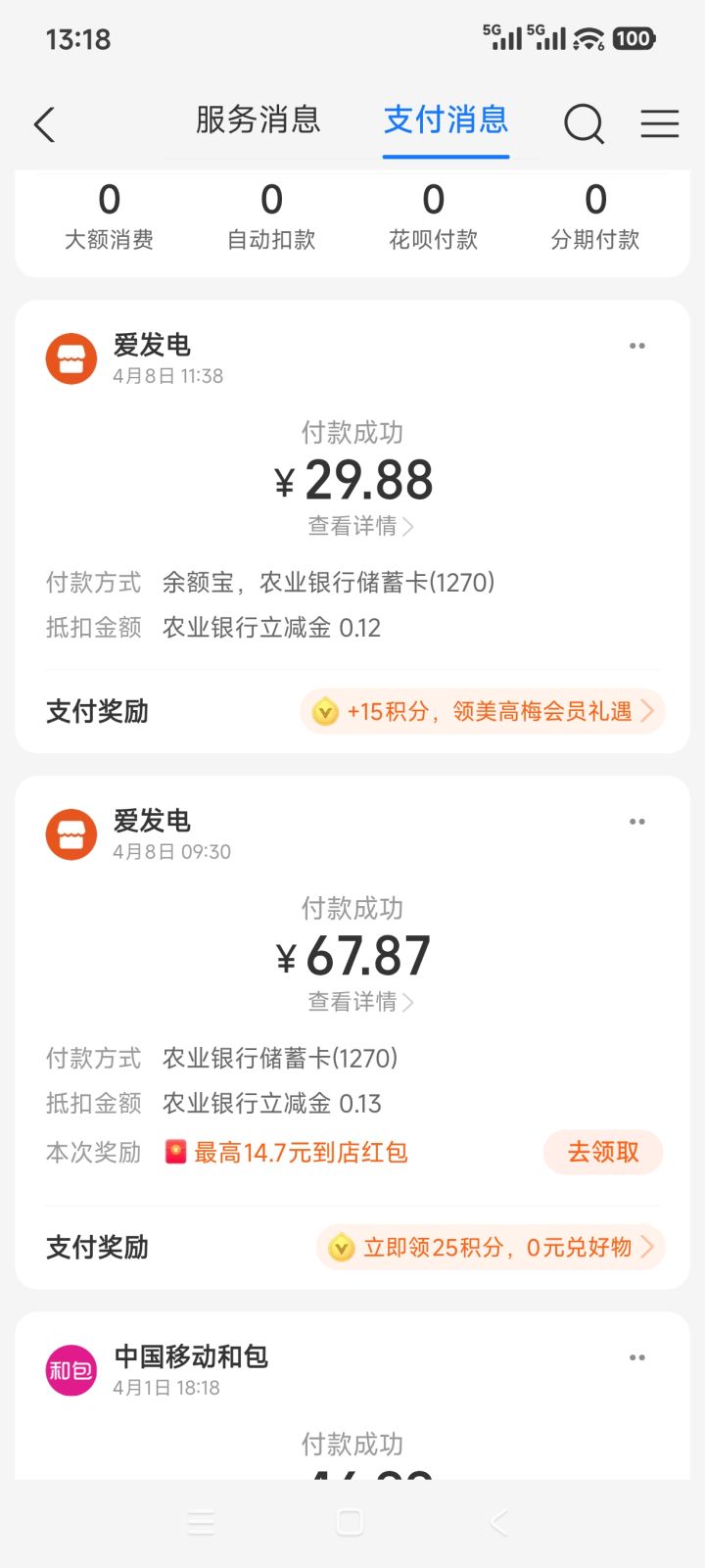This screenshot has height=1568, width=705.
Task: View details of the ¥29.88 payment
Action: (360, 527)
